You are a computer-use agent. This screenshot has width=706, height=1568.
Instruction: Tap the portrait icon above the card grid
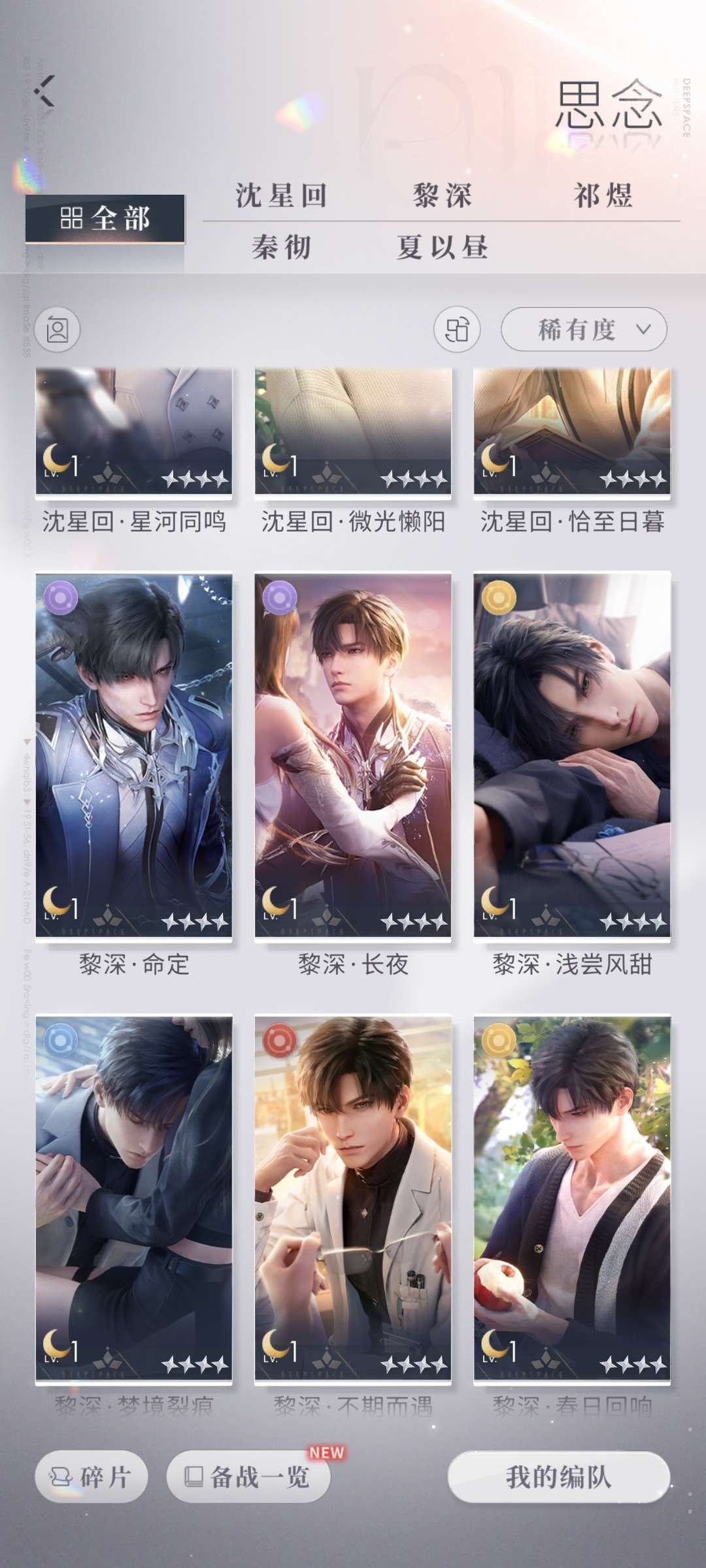pyautogui.click(x=58, y=329)
